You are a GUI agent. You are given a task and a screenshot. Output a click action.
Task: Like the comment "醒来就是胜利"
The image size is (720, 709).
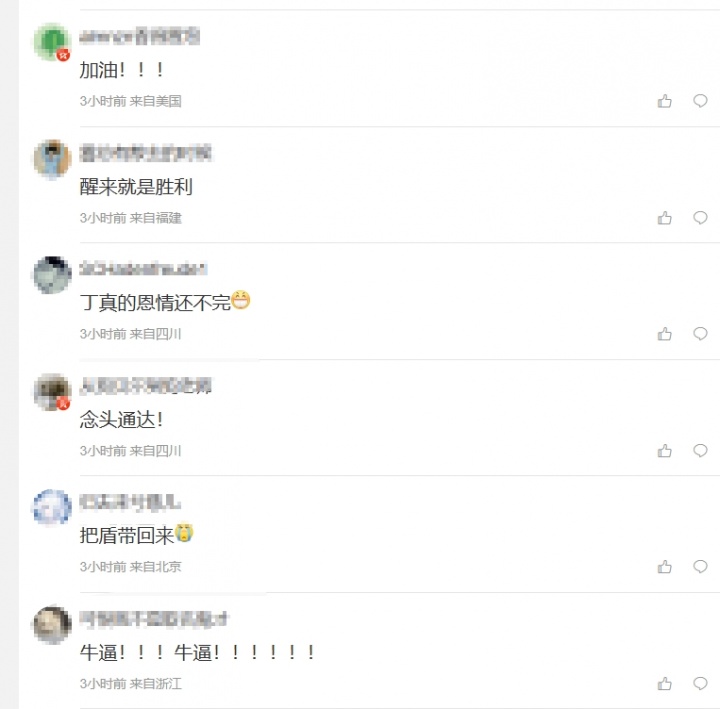[x=665, y=218]
